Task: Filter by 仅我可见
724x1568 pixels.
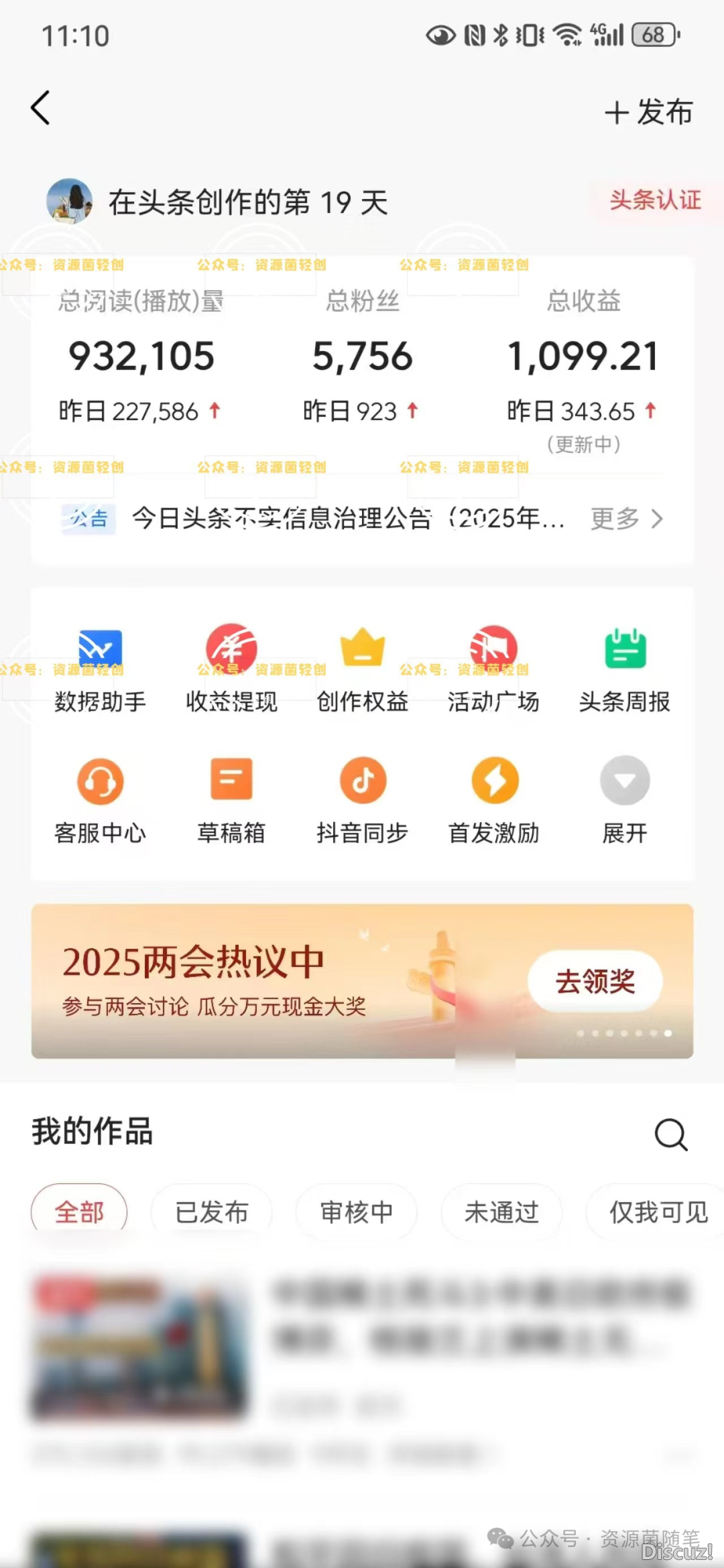Action: coord(657,1212)
